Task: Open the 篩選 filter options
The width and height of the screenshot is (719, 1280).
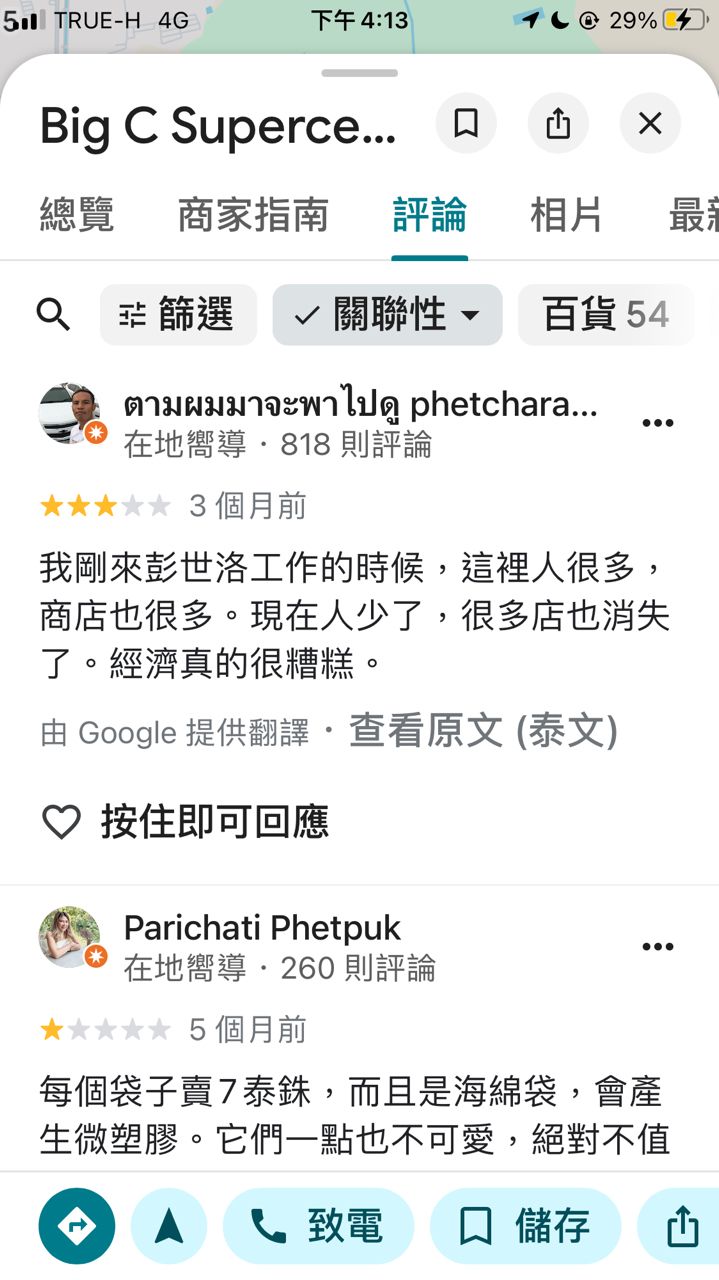Action: pyautogui.click(x=178, y=315)
